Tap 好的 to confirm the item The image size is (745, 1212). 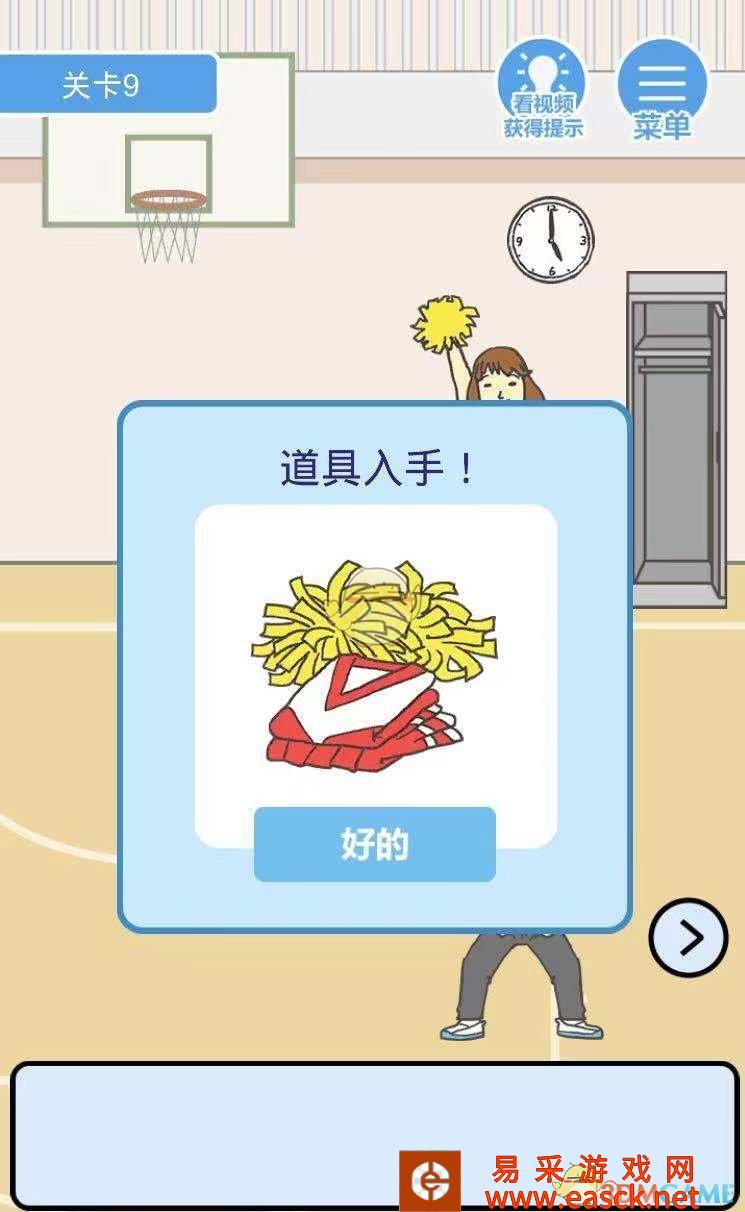pos(374,845)
